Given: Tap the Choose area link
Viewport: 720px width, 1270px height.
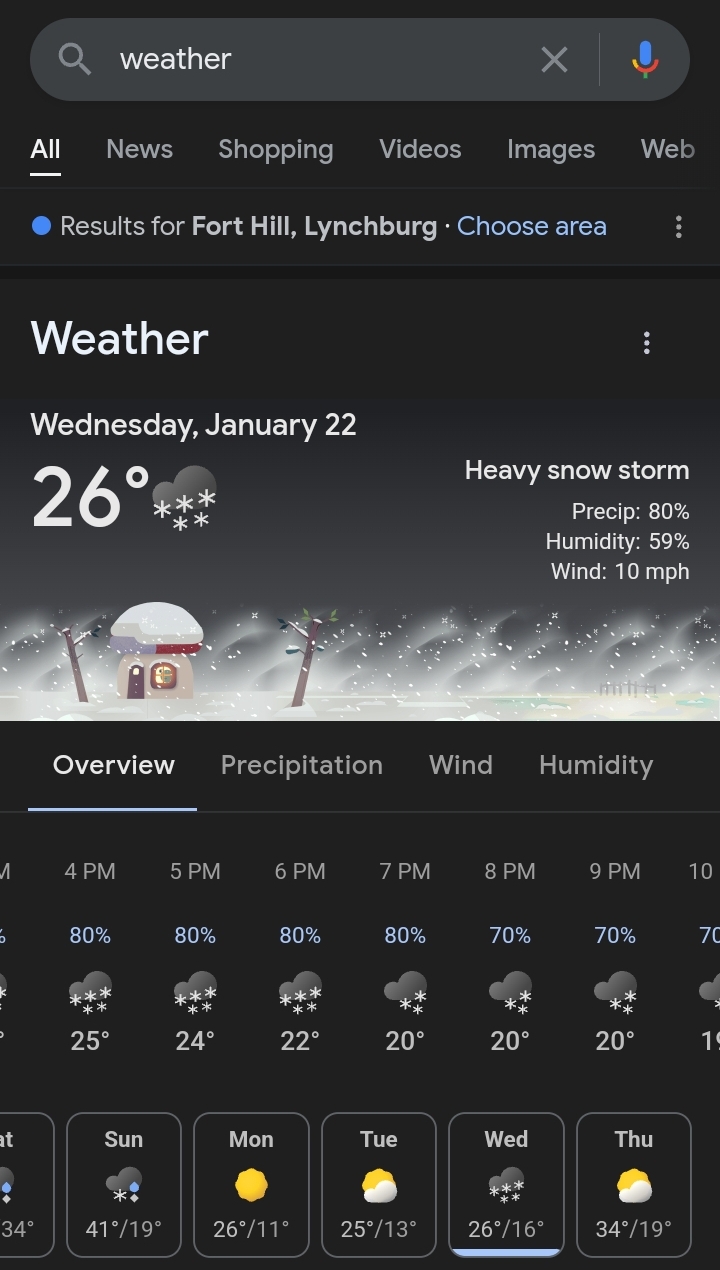Looking at the screenshot, I should point(532,226).
